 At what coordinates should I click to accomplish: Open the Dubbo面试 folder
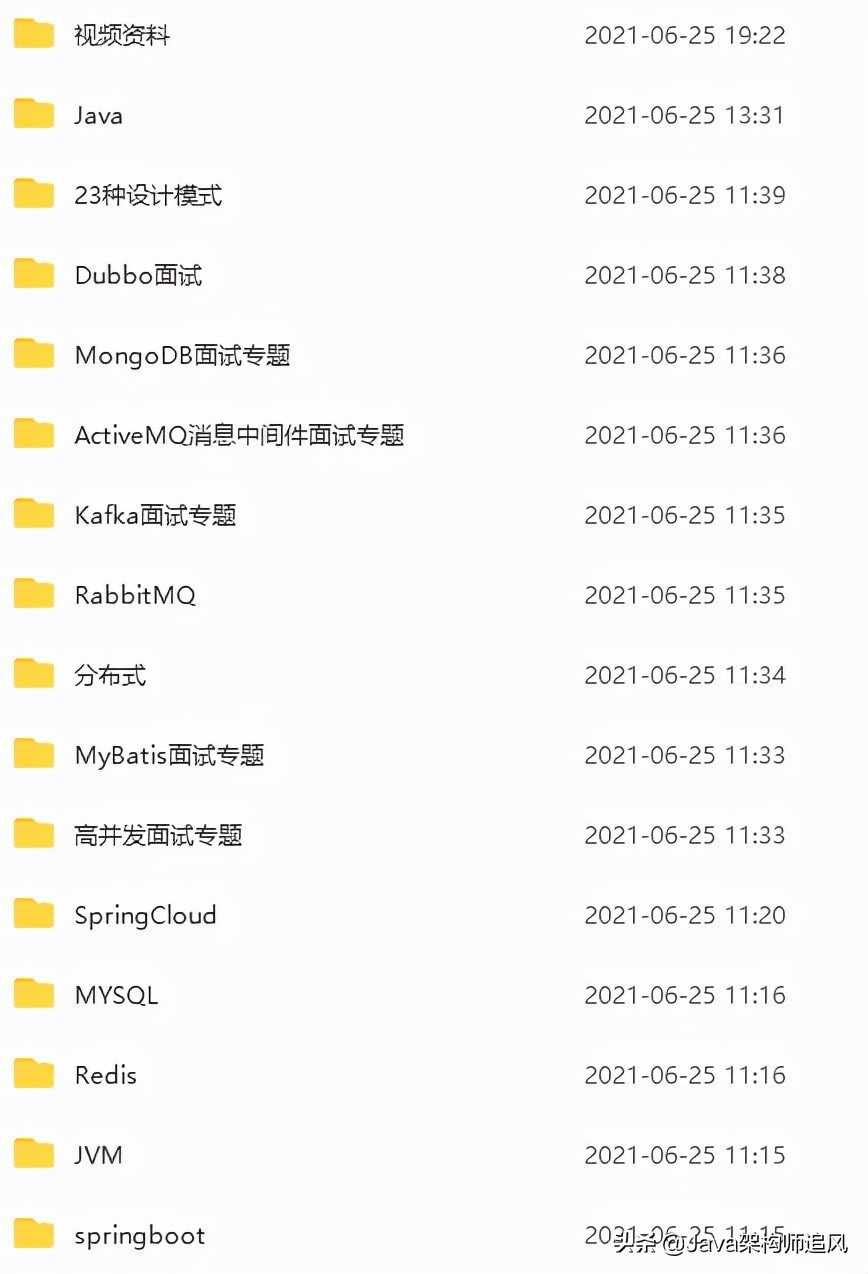pos(138,276)
